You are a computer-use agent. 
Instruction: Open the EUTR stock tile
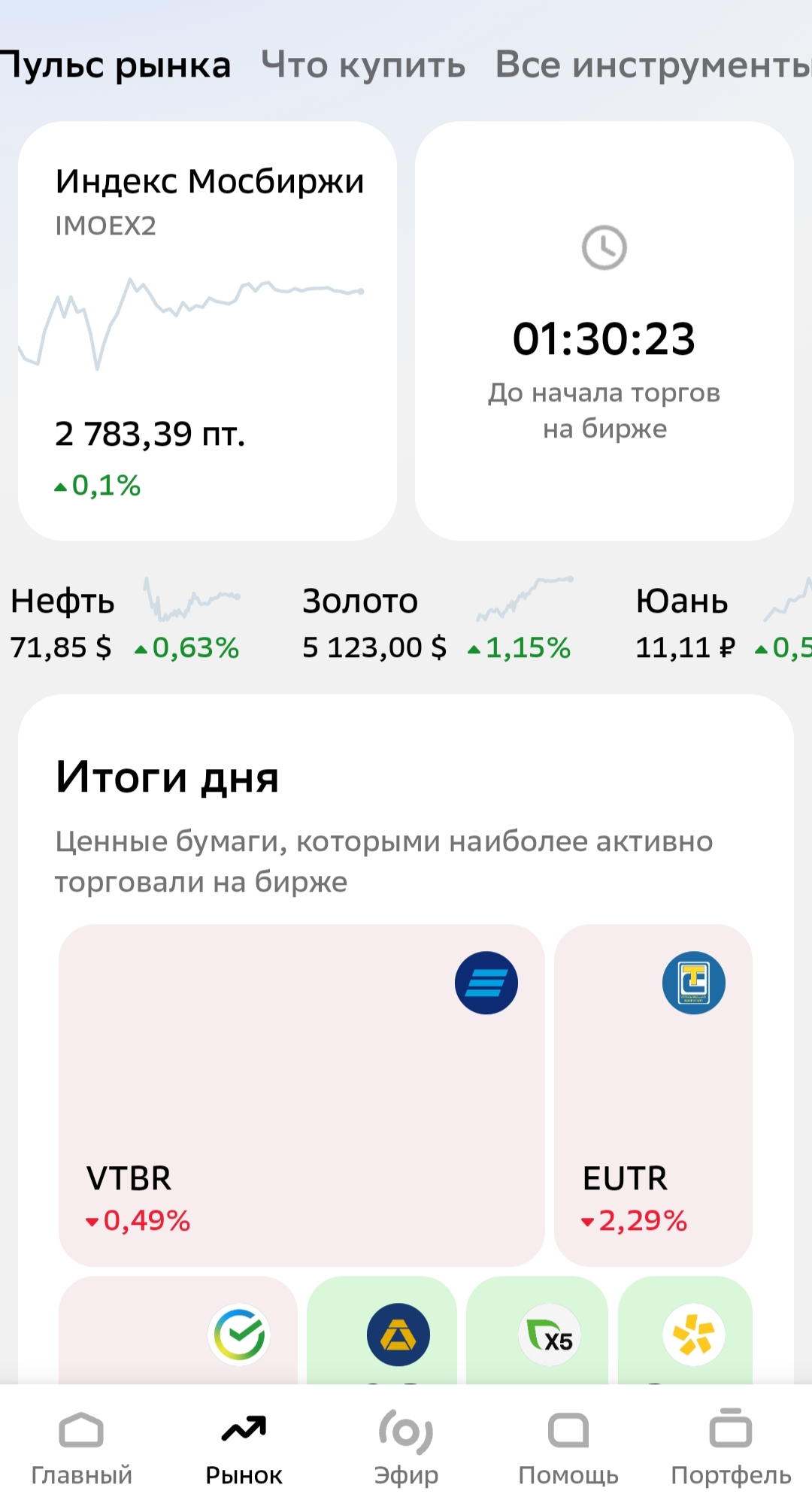pyautogui.click(x=653, y=1095)
